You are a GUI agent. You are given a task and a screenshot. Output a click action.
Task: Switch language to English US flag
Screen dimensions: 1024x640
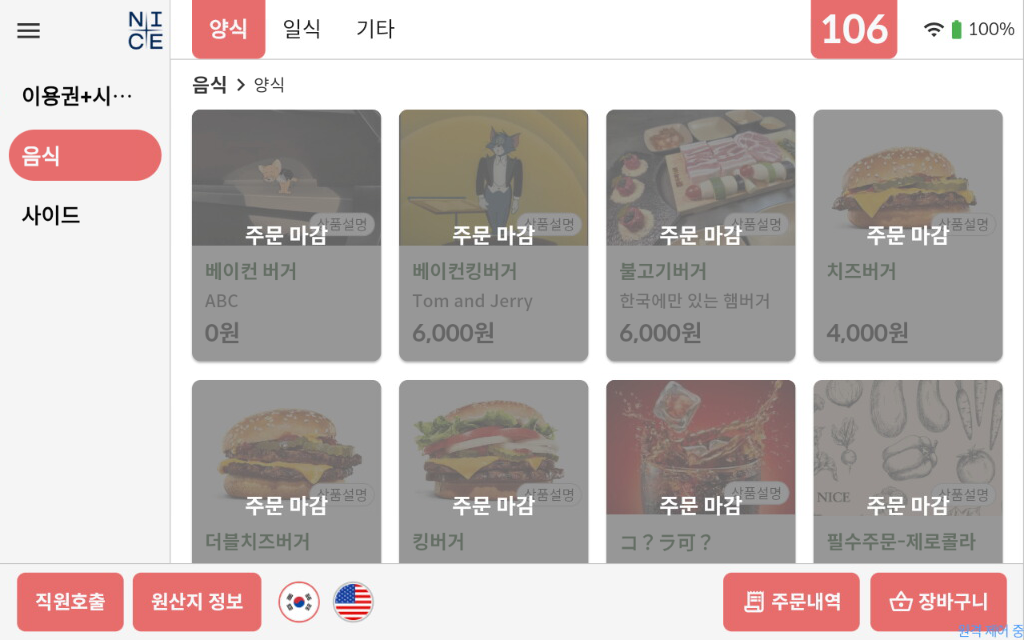[x=353, y=602]
